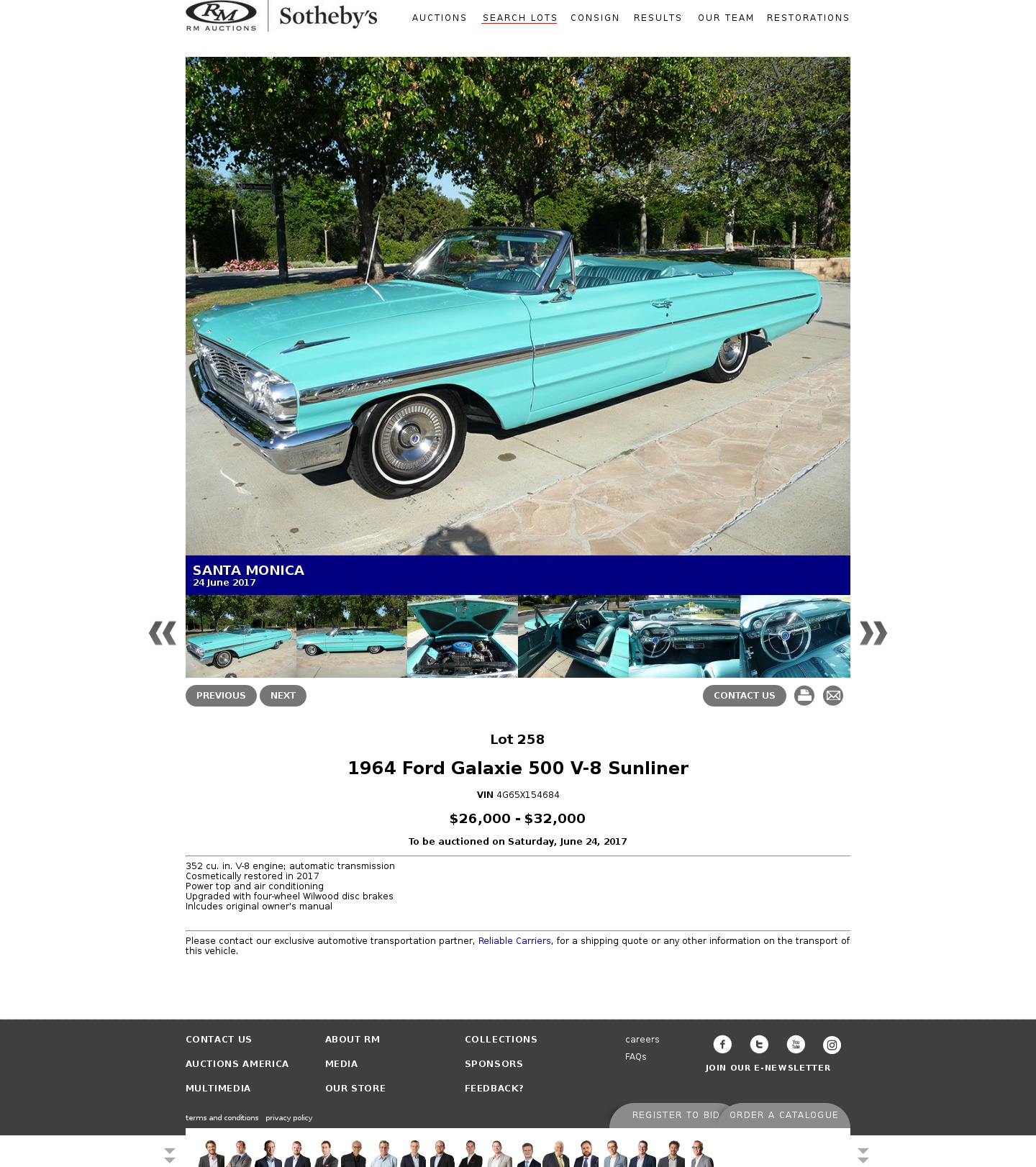Go to the Previous lot
The image size is (1036, 1167).
pyautogui.click(x=221, y=696)
